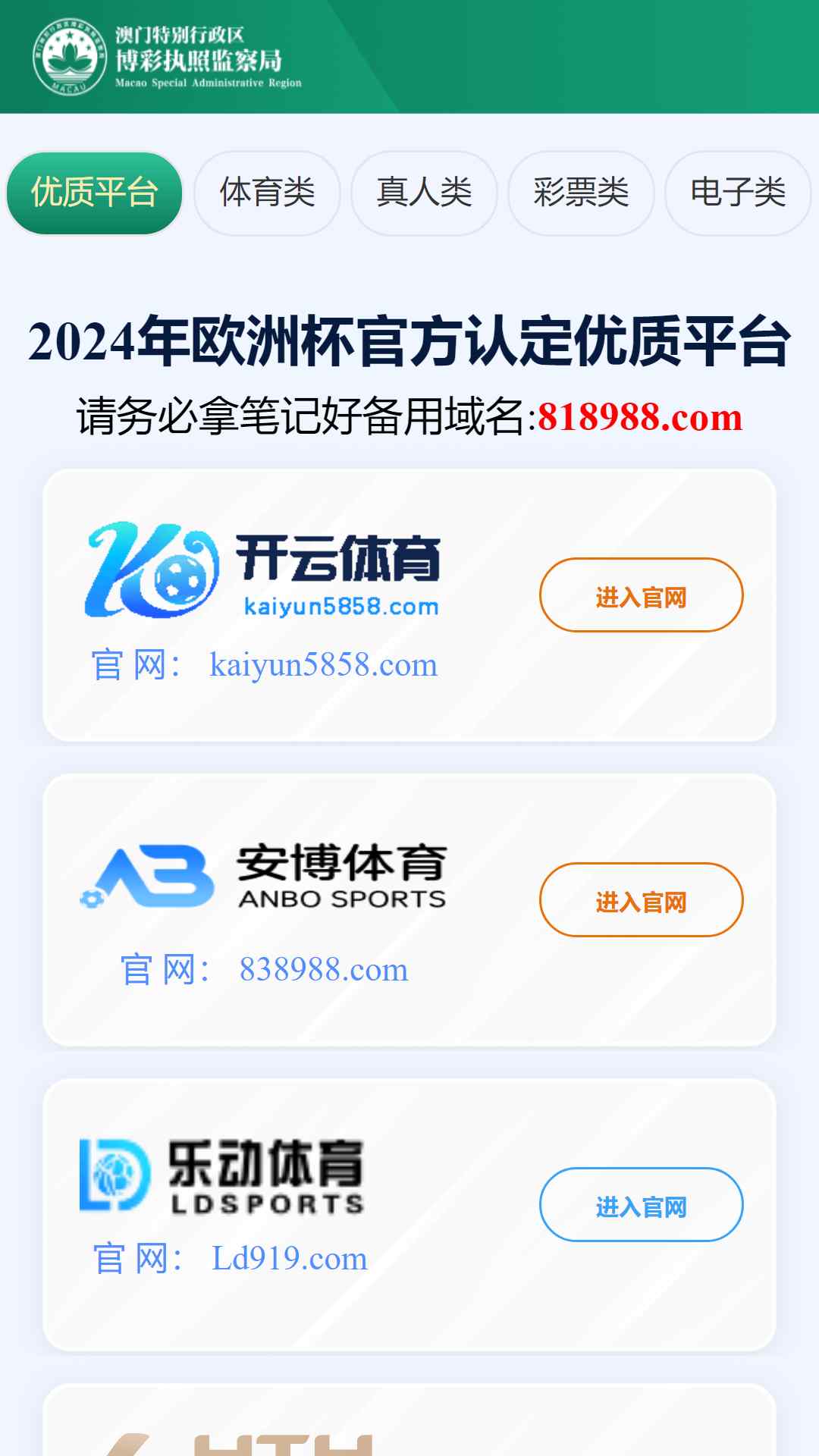Image resolution: width=819 pixels, height=1456 pixels.
Task: Tap 进入官网 for 开云体育
Action: click(641, 595)
